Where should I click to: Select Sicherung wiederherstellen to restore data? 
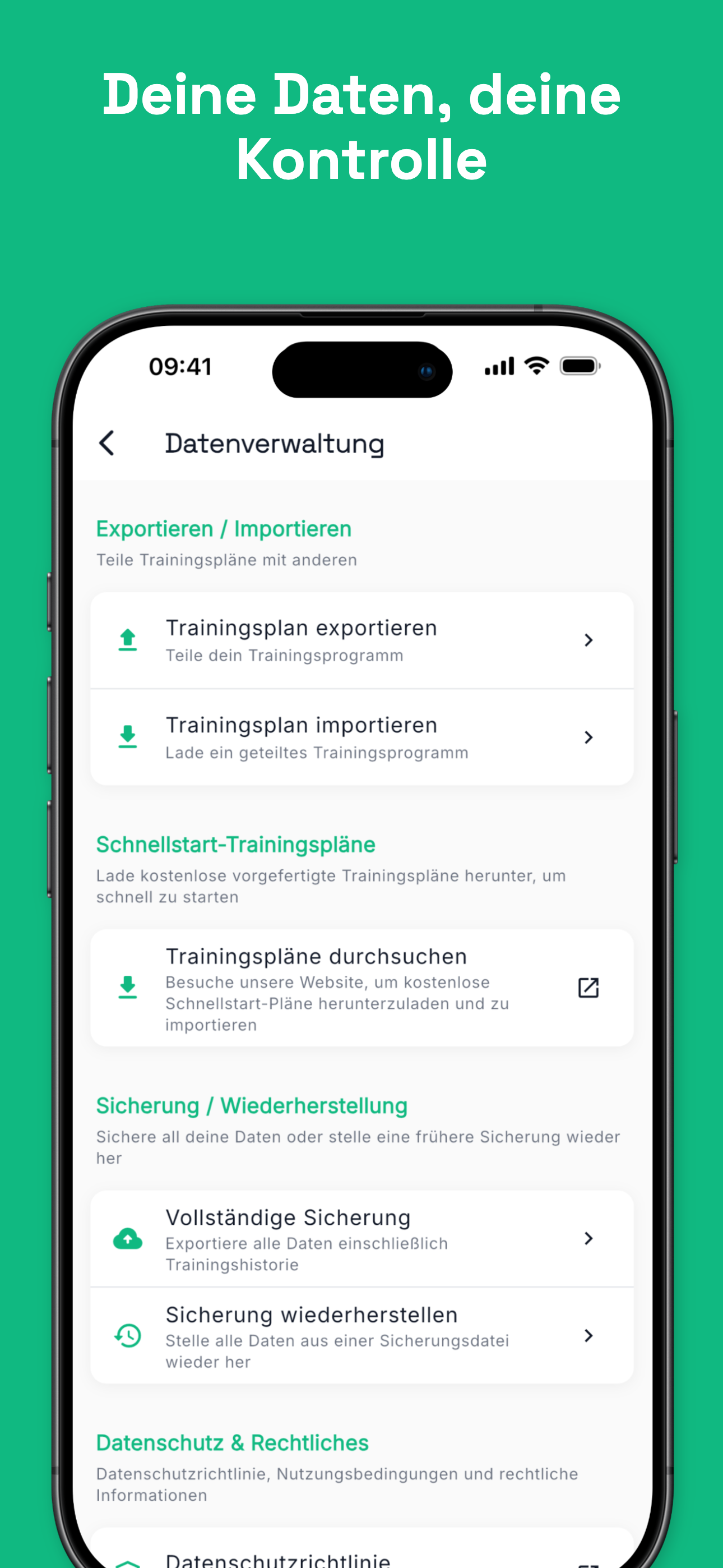click(x=361, y=1336)
